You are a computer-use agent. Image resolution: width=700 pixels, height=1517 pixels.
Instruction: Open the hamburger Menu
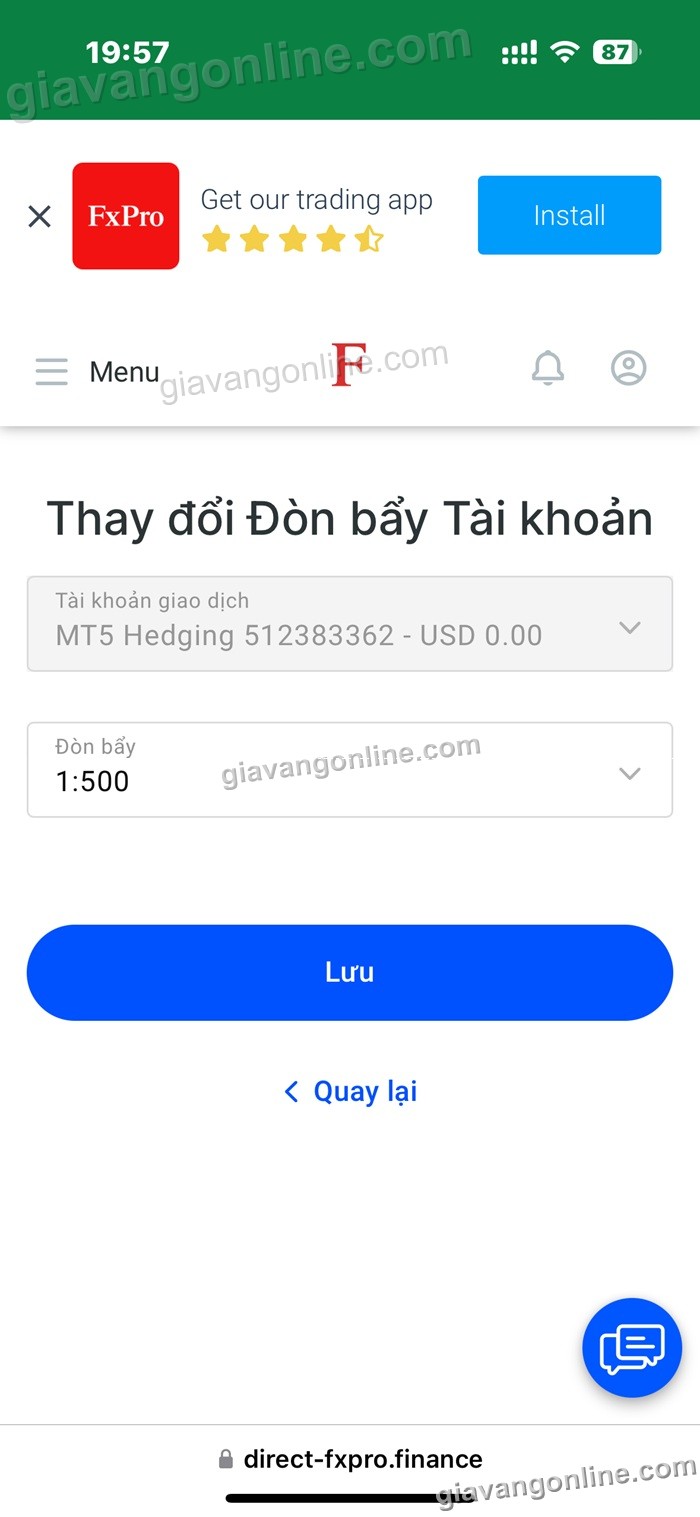(52, 372)
